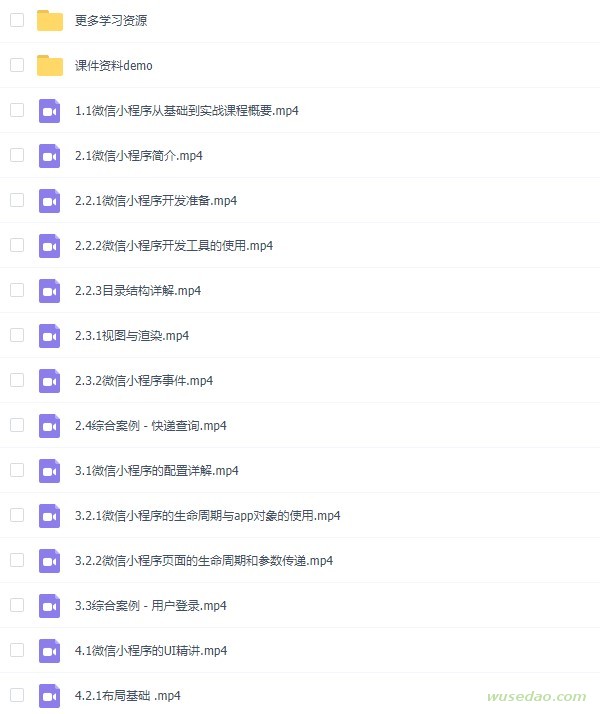
Task: Tick the checkbox beside 2.2.3目录结构详解.mp4
Action: (17, 290)
